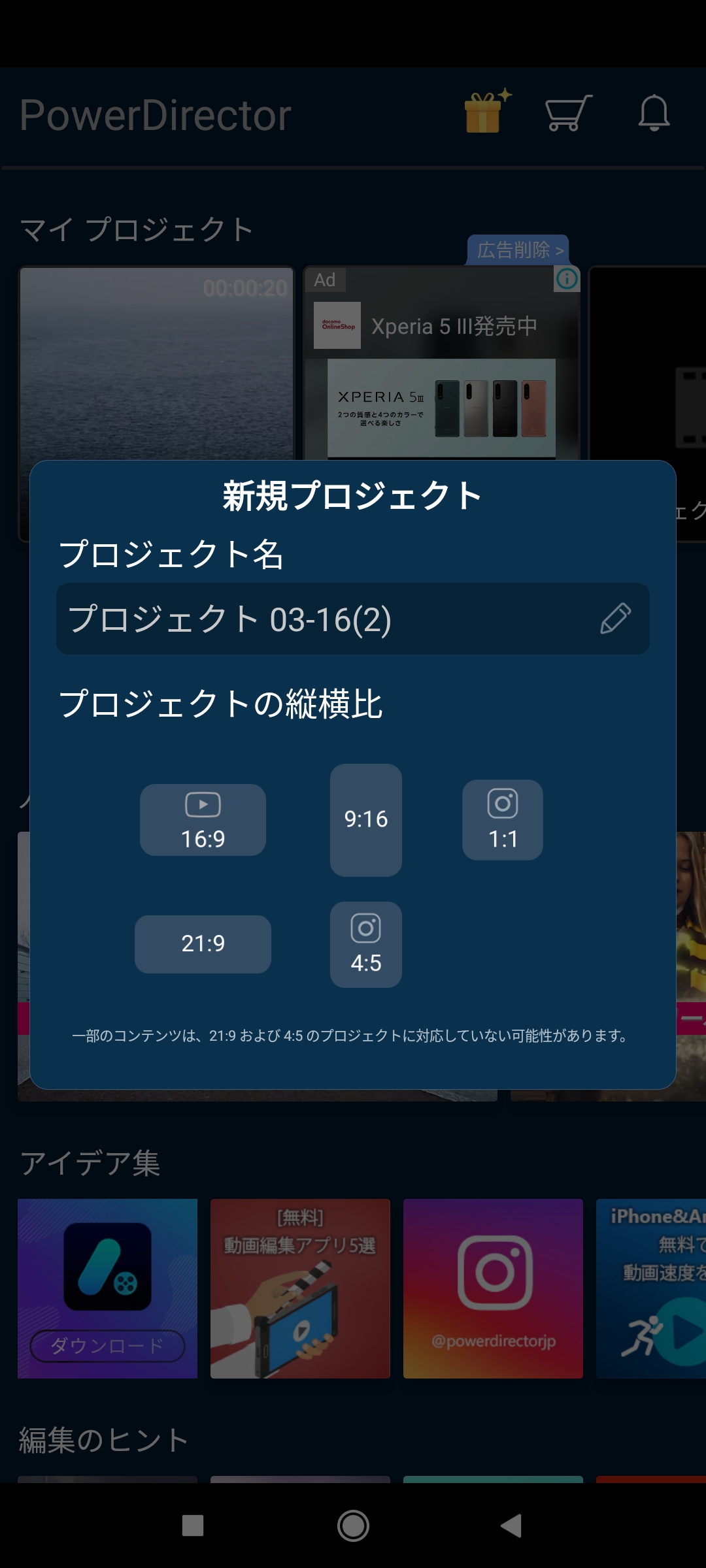
Task: Pick the 1:1 Instagram aspect ratio
Action: (502, 820)
